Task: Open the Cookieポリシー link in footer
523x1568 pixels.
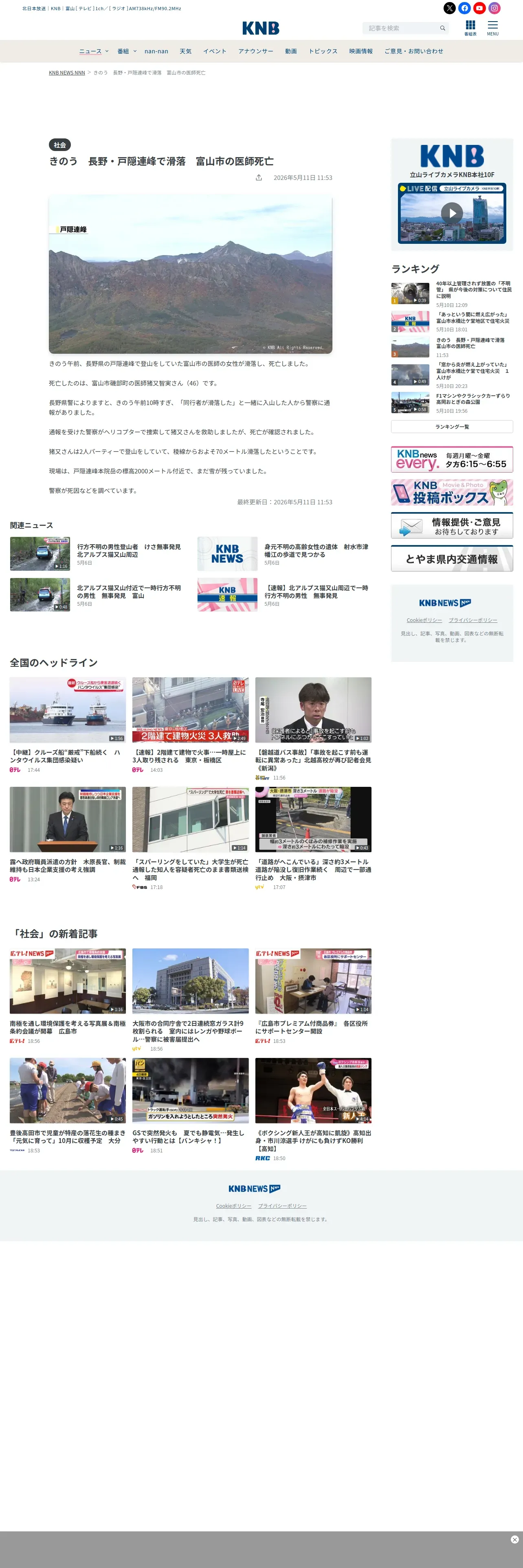Action: pos(233,1206)
